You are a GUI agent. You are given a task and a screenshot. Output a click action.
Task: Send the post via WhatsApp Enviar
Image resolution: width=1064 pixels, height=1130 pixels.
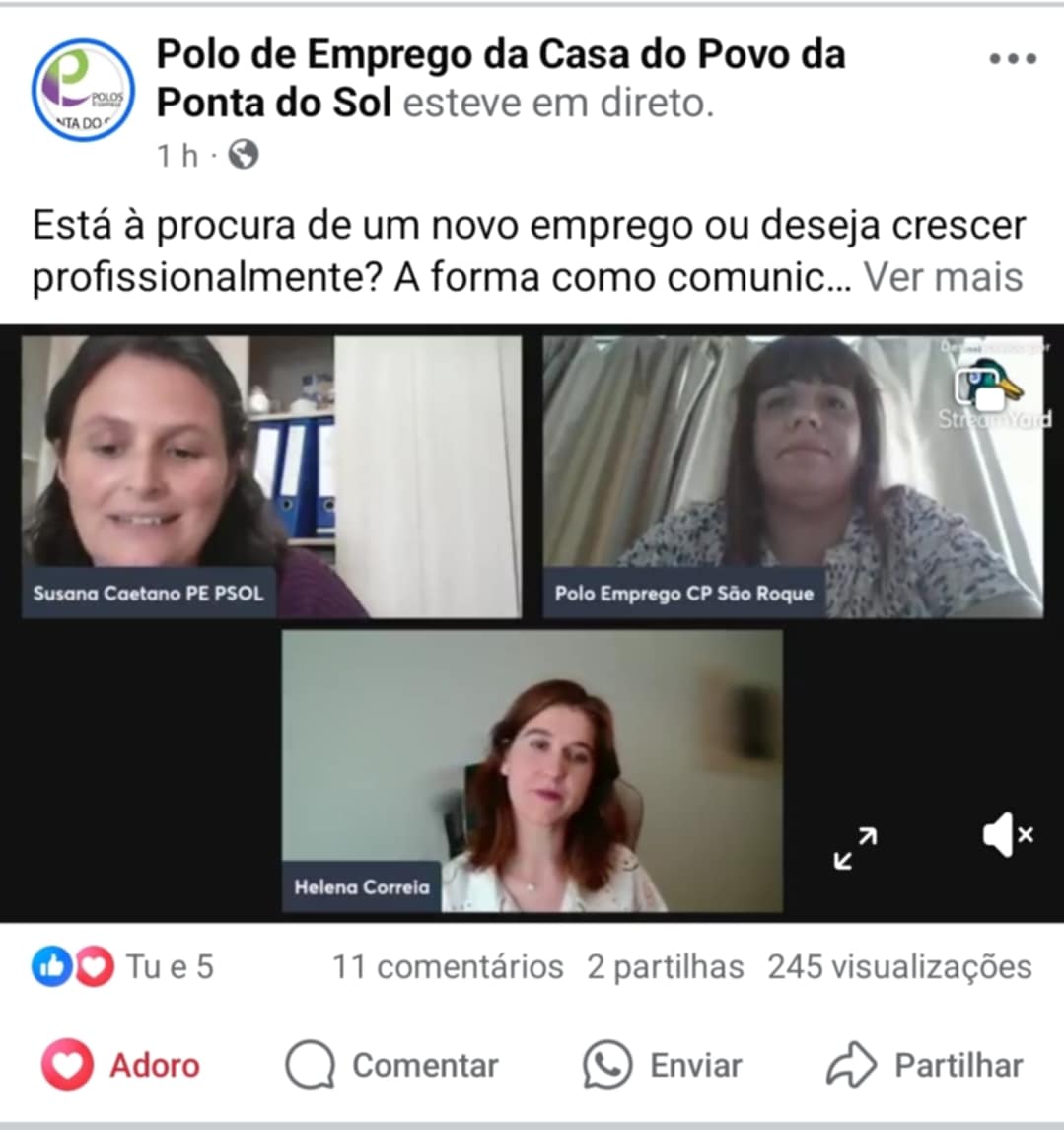coord(663,1066)
